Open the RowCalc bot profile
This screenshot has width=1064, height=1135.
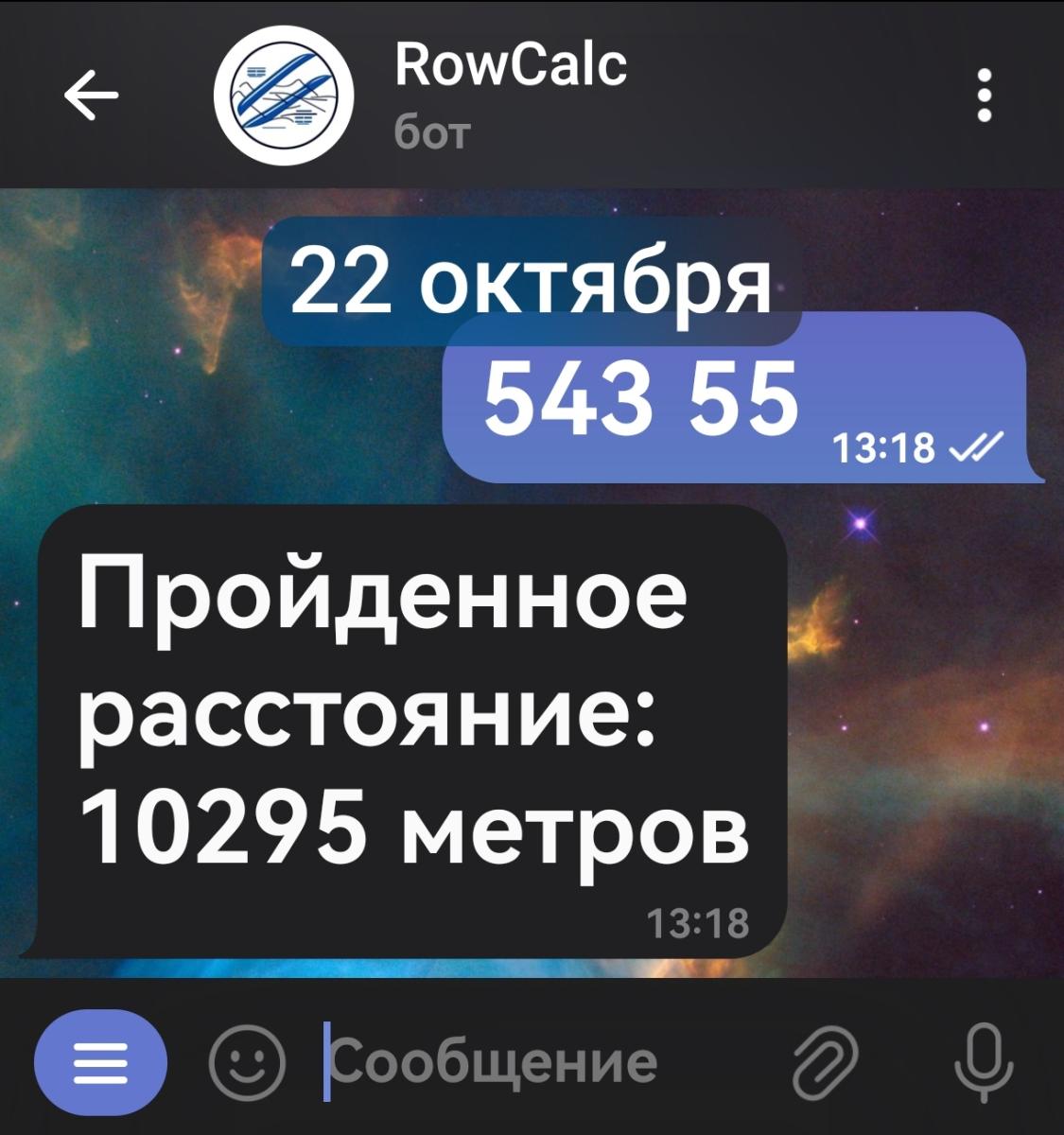284,95
